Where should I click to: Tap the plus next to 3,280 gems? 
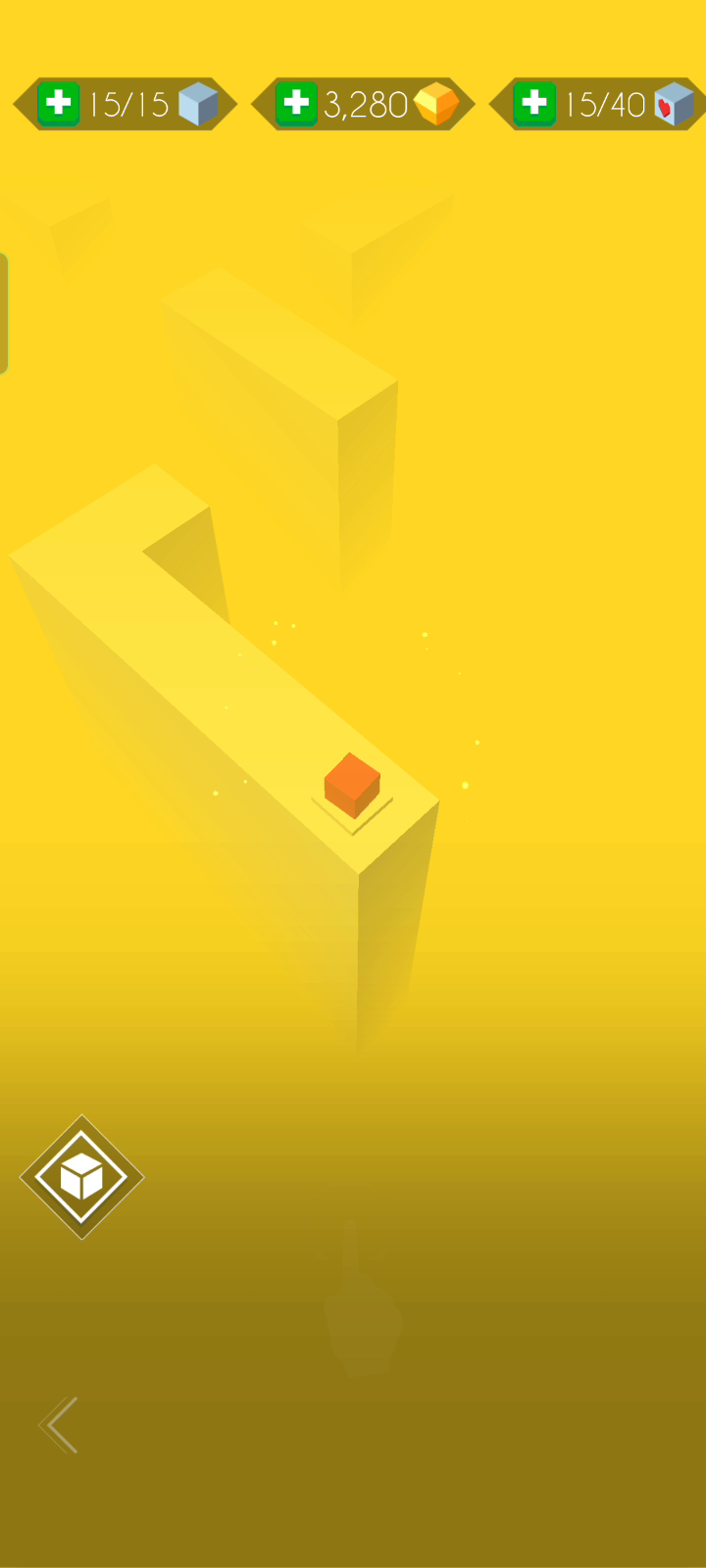pos(296,104)
